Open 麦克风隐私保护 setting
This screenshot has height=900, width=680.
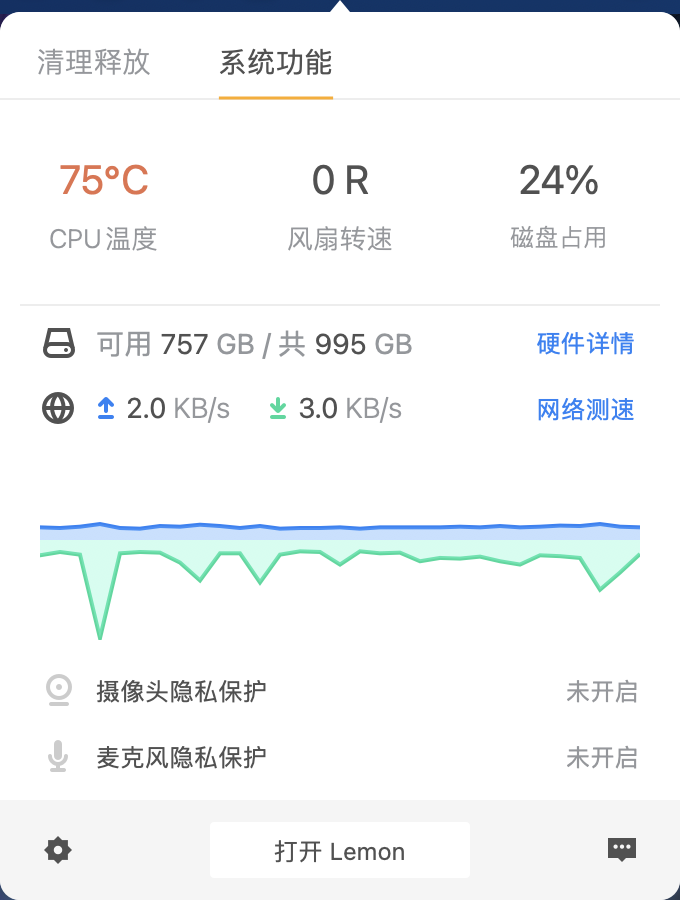[x=182, y=757]
